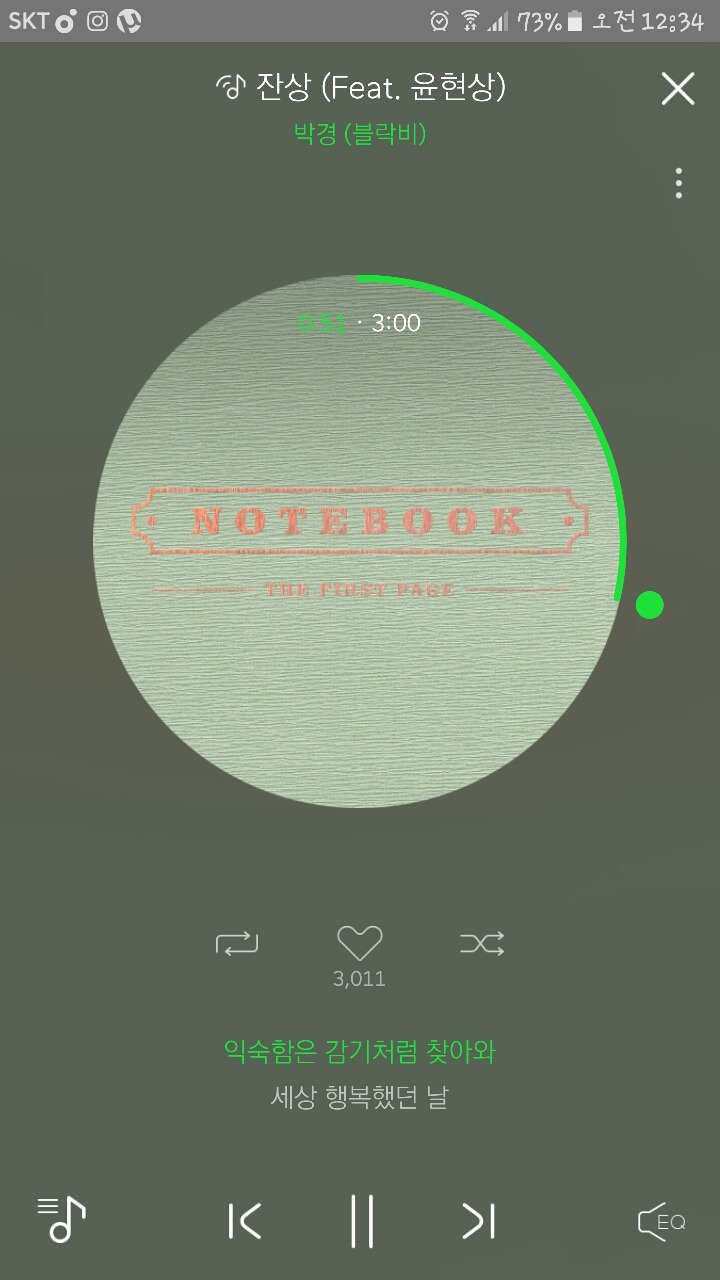Toggle shuffle playback
The width and height of the screenshot is (720, 1280).
(482, 943)
